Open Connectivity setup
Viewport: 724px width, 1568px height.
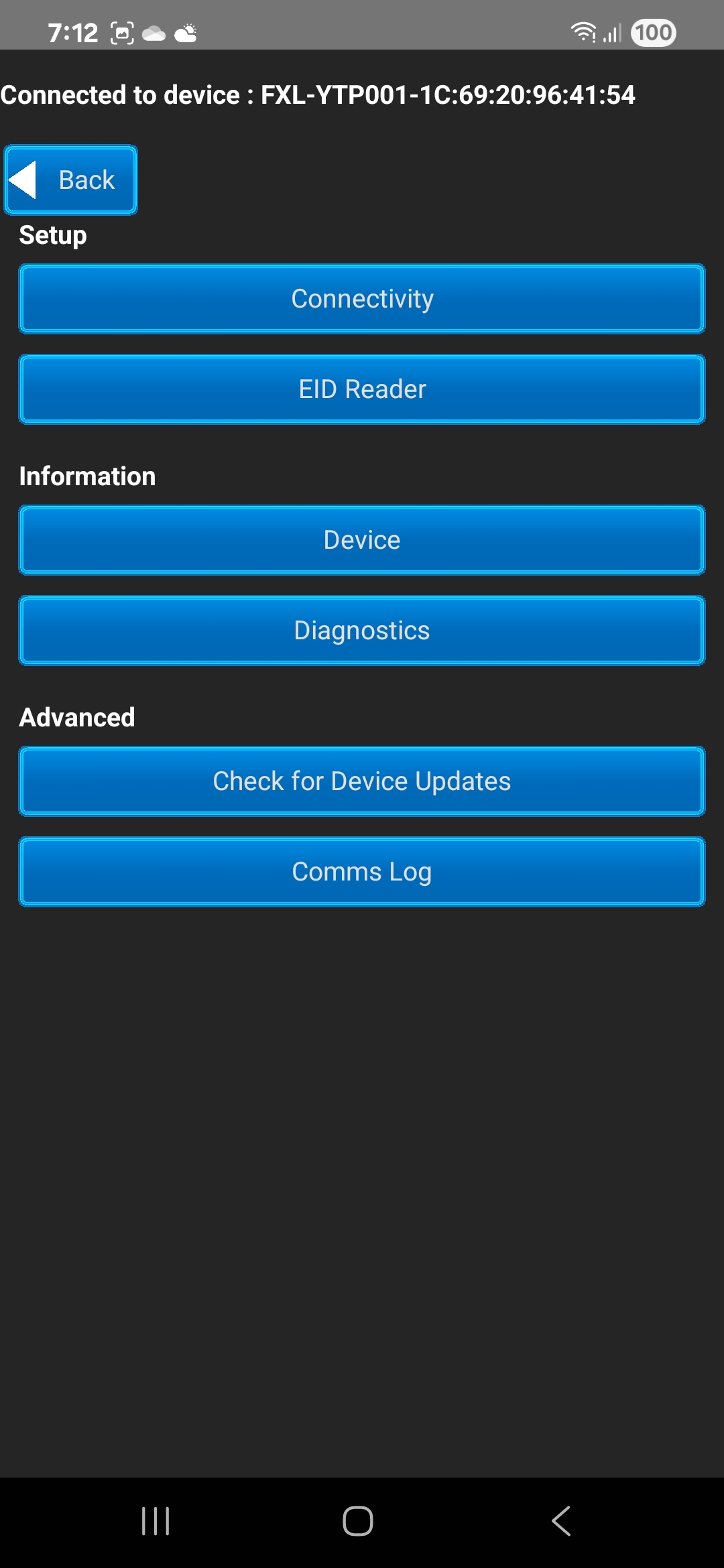click(x=362, y=299)
